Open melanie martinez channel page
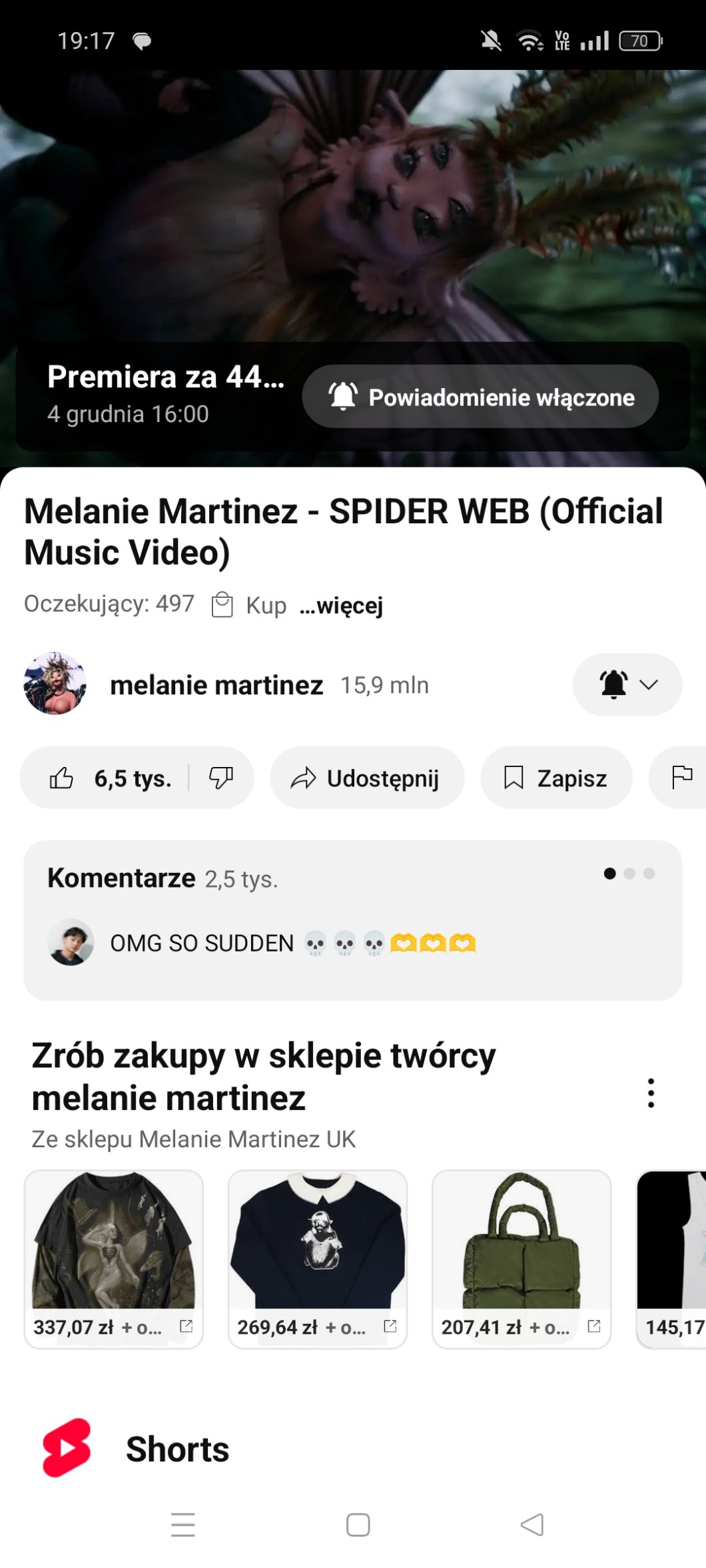 pos(216,685)
